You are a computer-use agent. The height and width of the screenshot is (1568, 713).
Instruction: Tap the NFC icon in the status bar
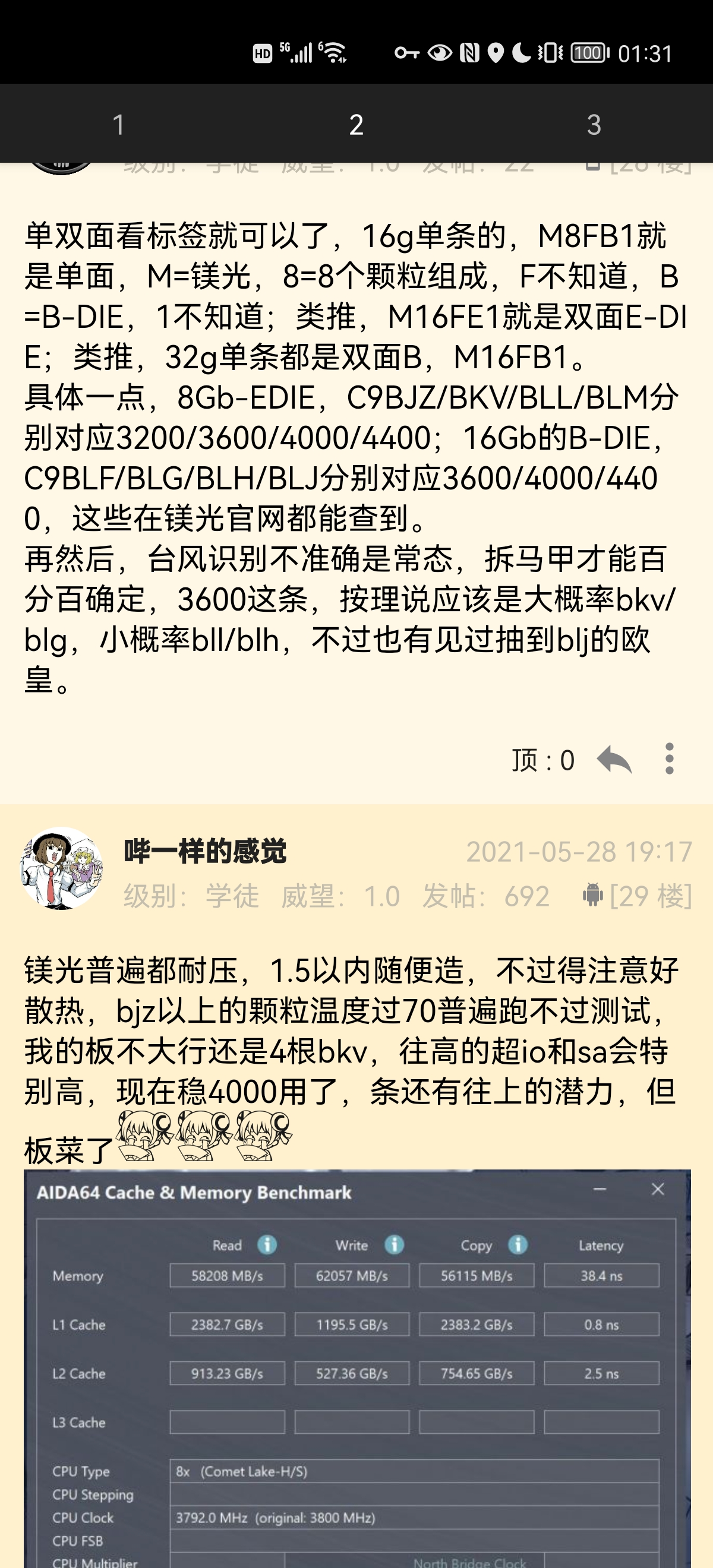(x=469, y=53)
